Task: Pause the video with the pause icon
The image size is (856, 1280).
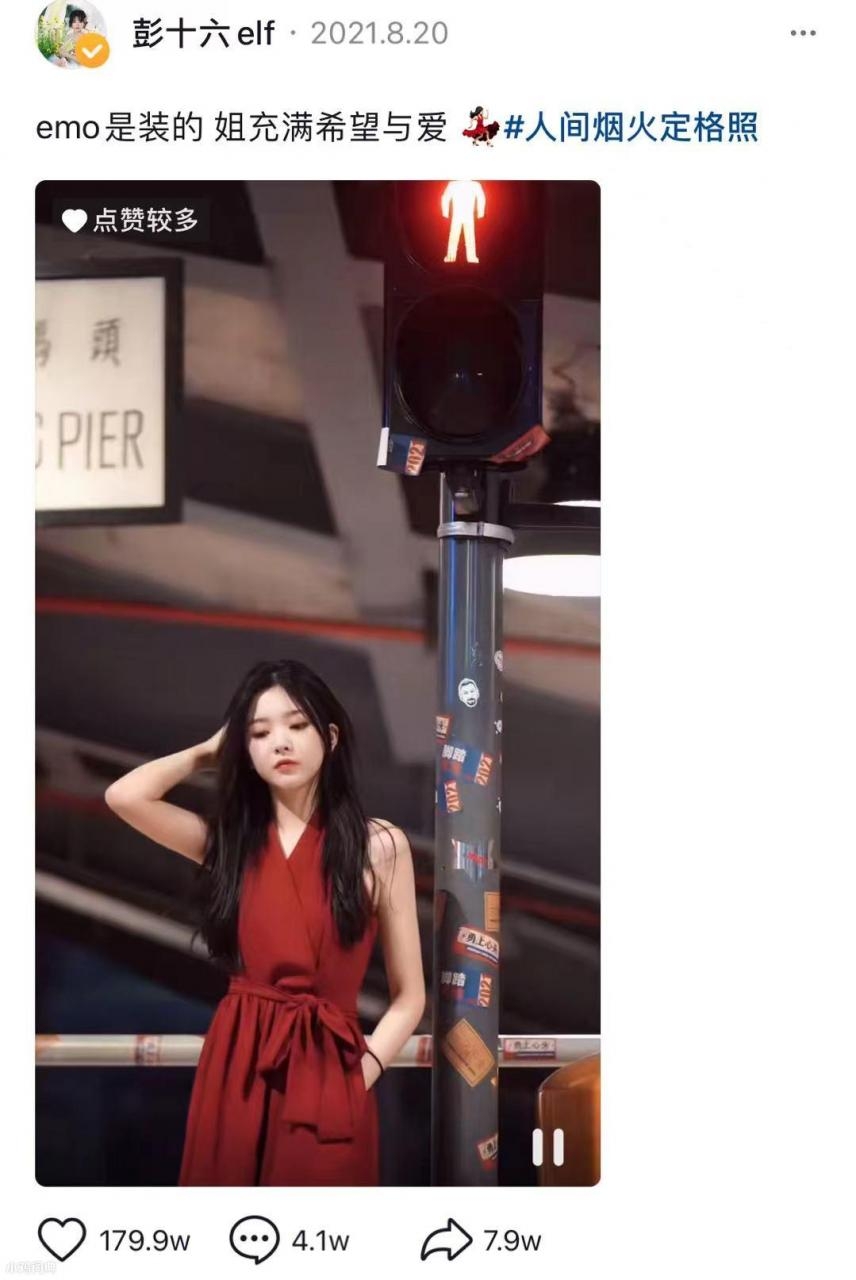Action: [x=547, y=1147]
